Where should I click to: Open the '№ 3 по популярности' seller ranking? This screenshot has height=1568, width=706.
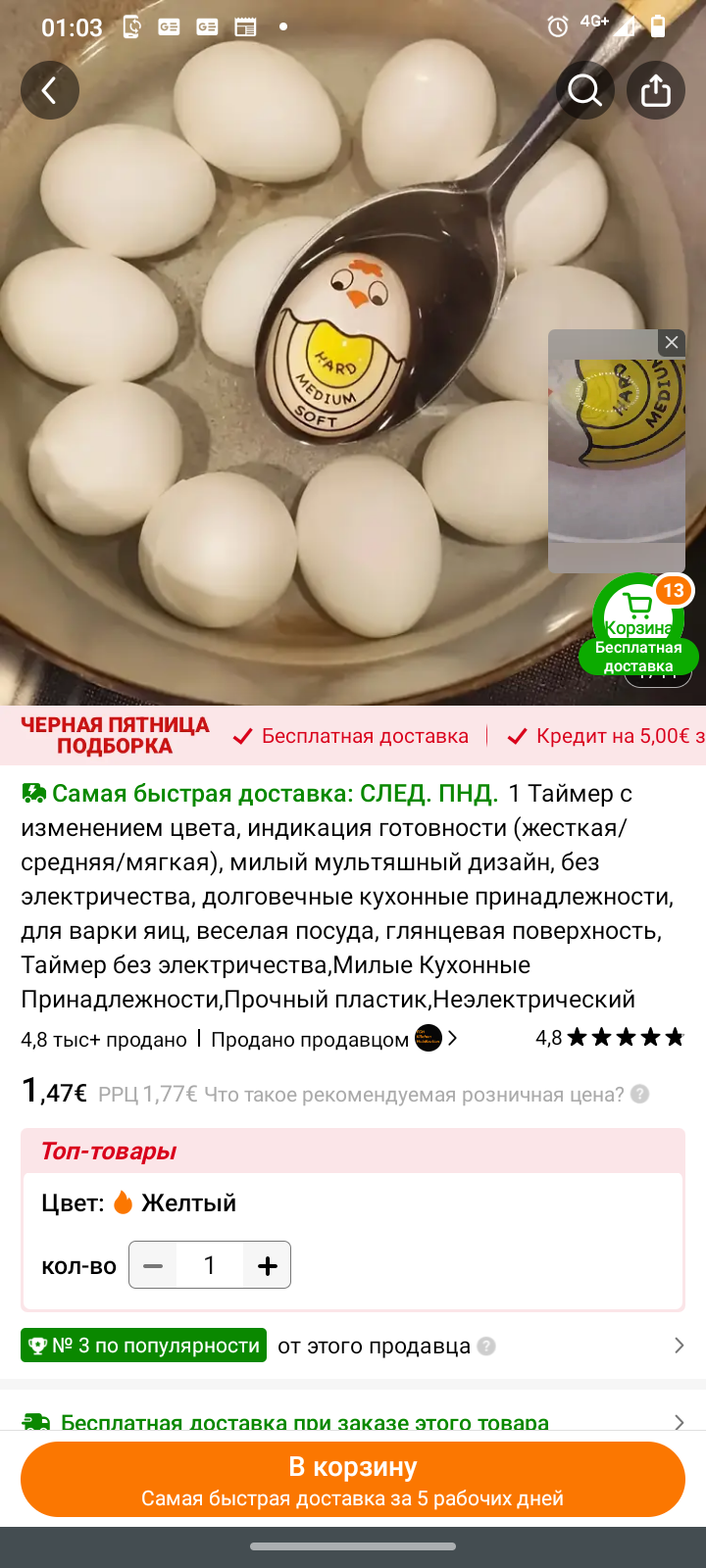pyautogui.click(x=144, y=1346)
